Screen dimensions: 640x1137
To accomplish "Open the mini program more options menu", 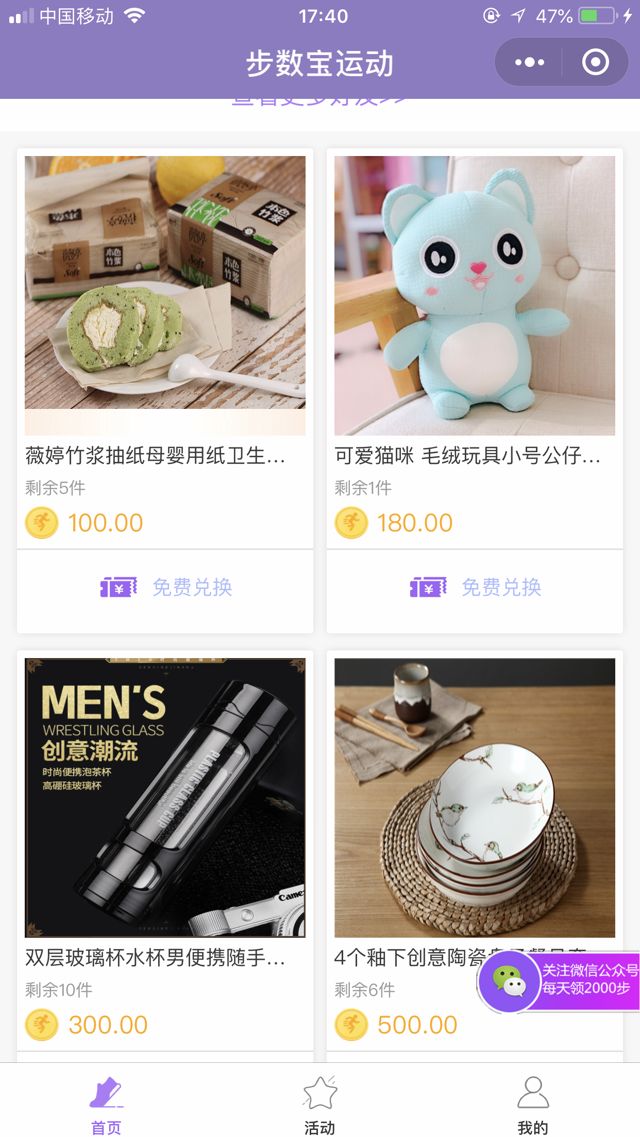I will [530, 63].
